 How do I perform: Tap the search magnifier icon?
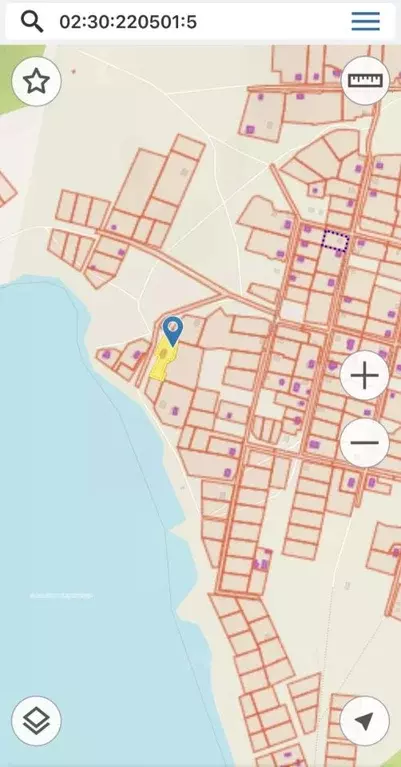pyautogui.click(x=32, y=22)
